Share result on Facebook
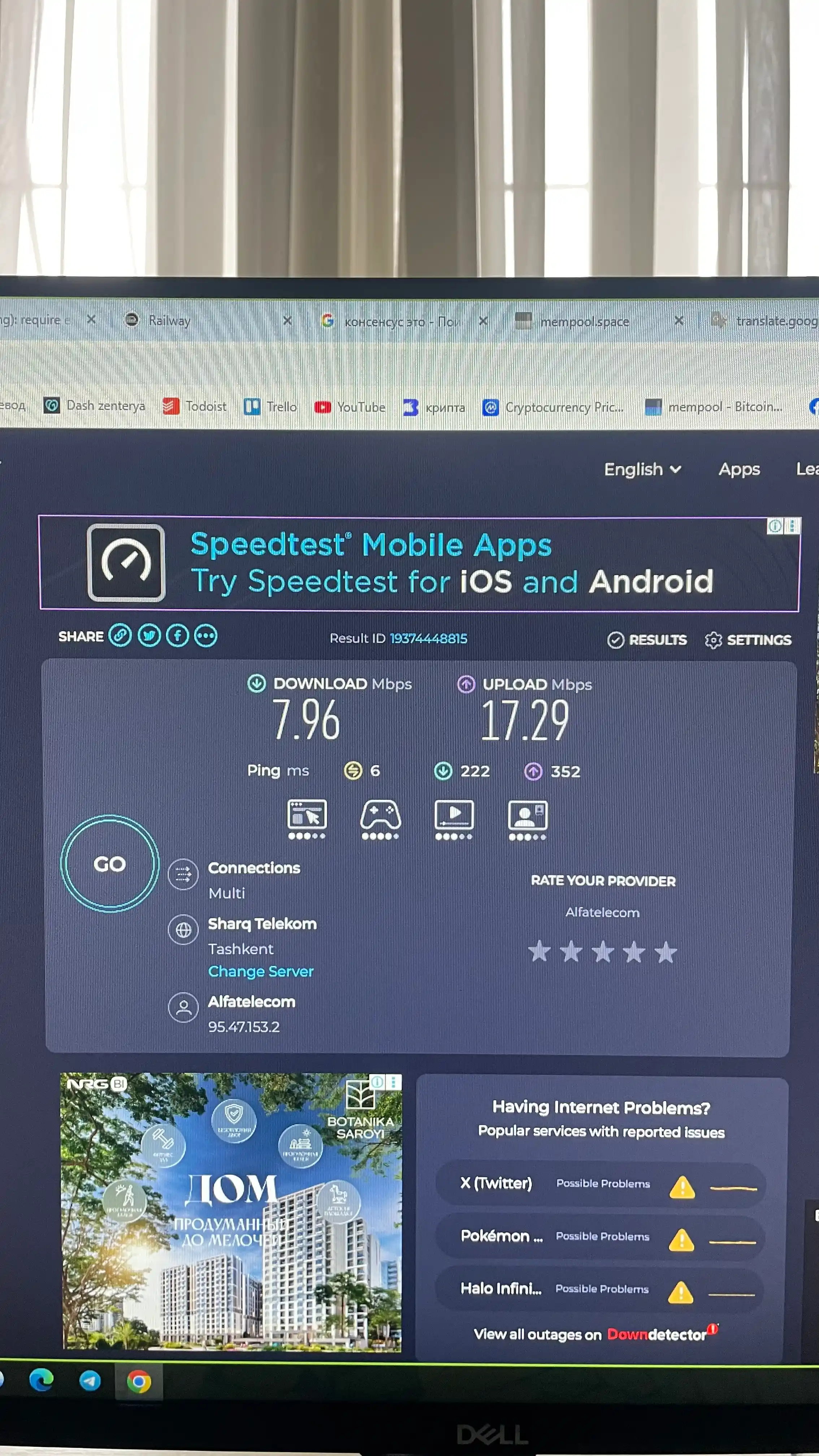This screenshot has height=1456, width=819. click(177, 636)
